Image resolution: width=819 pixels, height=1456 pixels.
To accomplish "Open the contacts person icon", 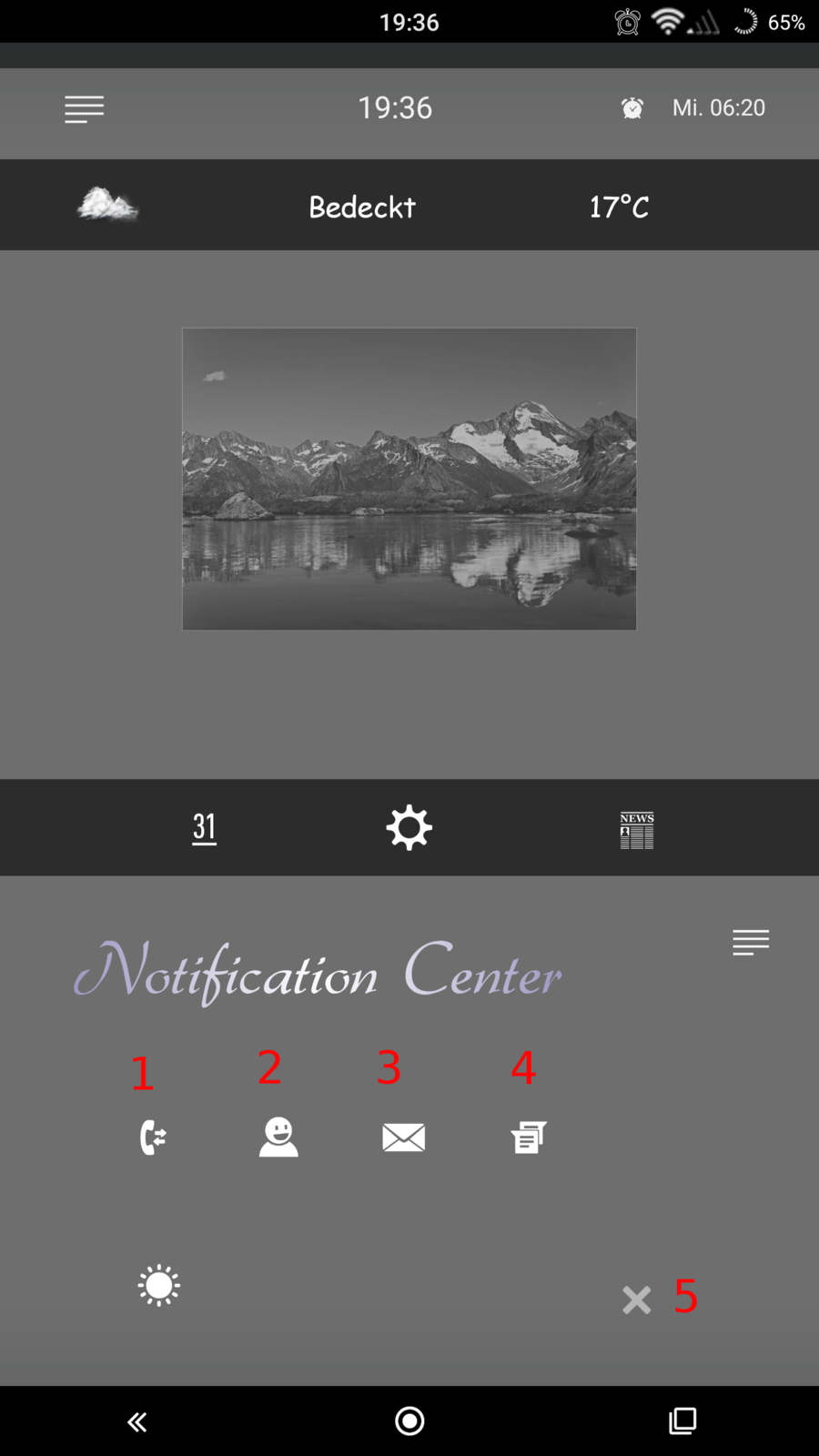I will pyautogui.click(x=278, y=1137).
